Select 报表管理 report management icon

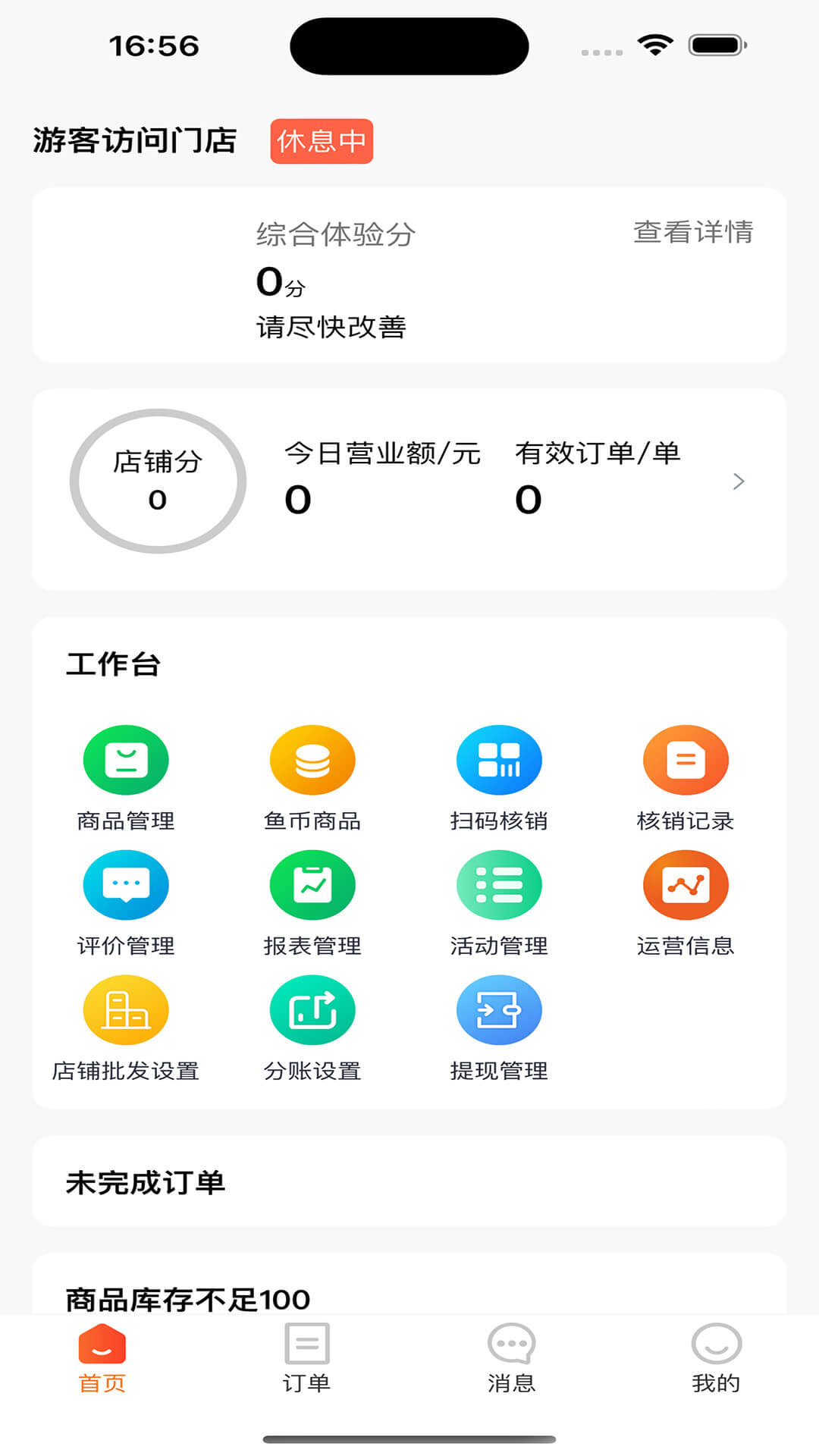[x=312, y=884]
